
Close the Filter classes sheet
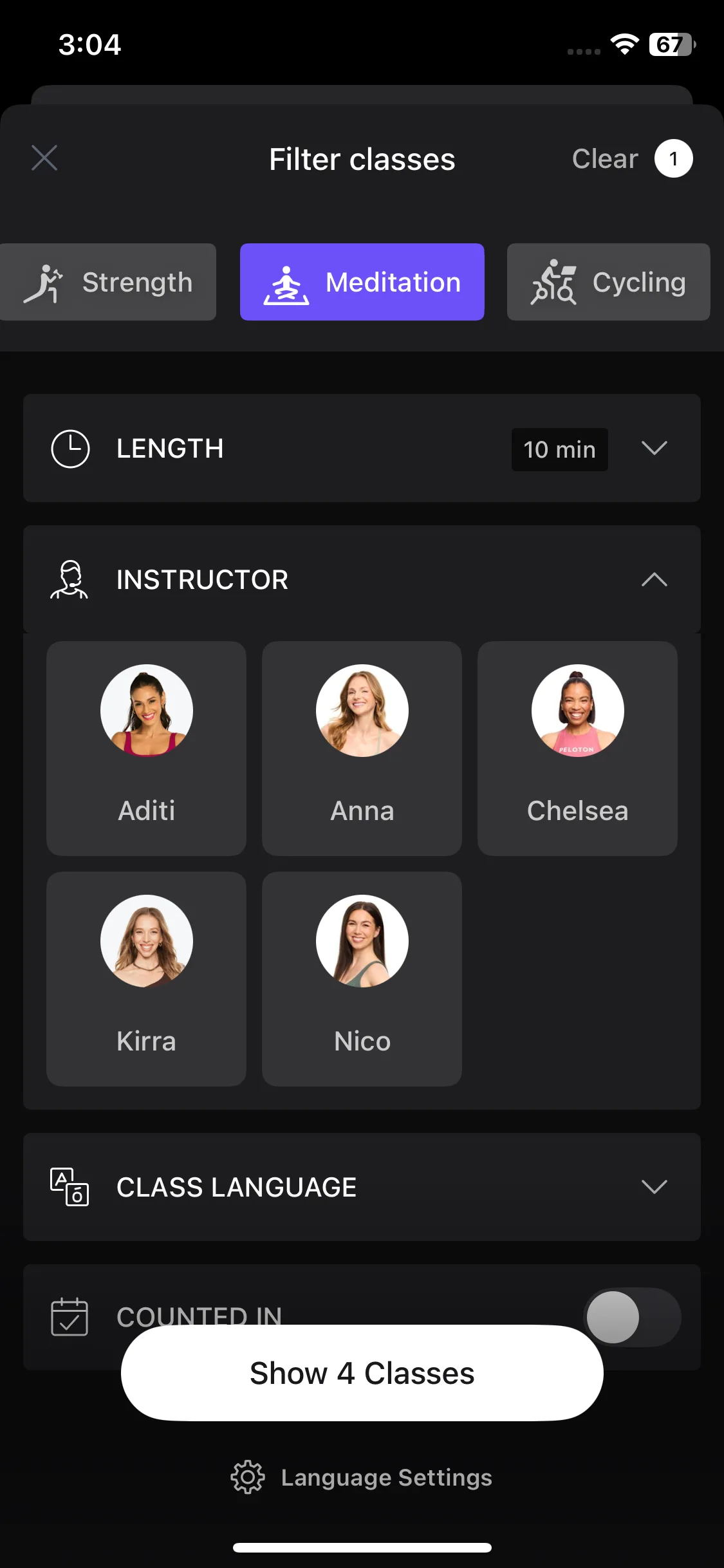44,158
